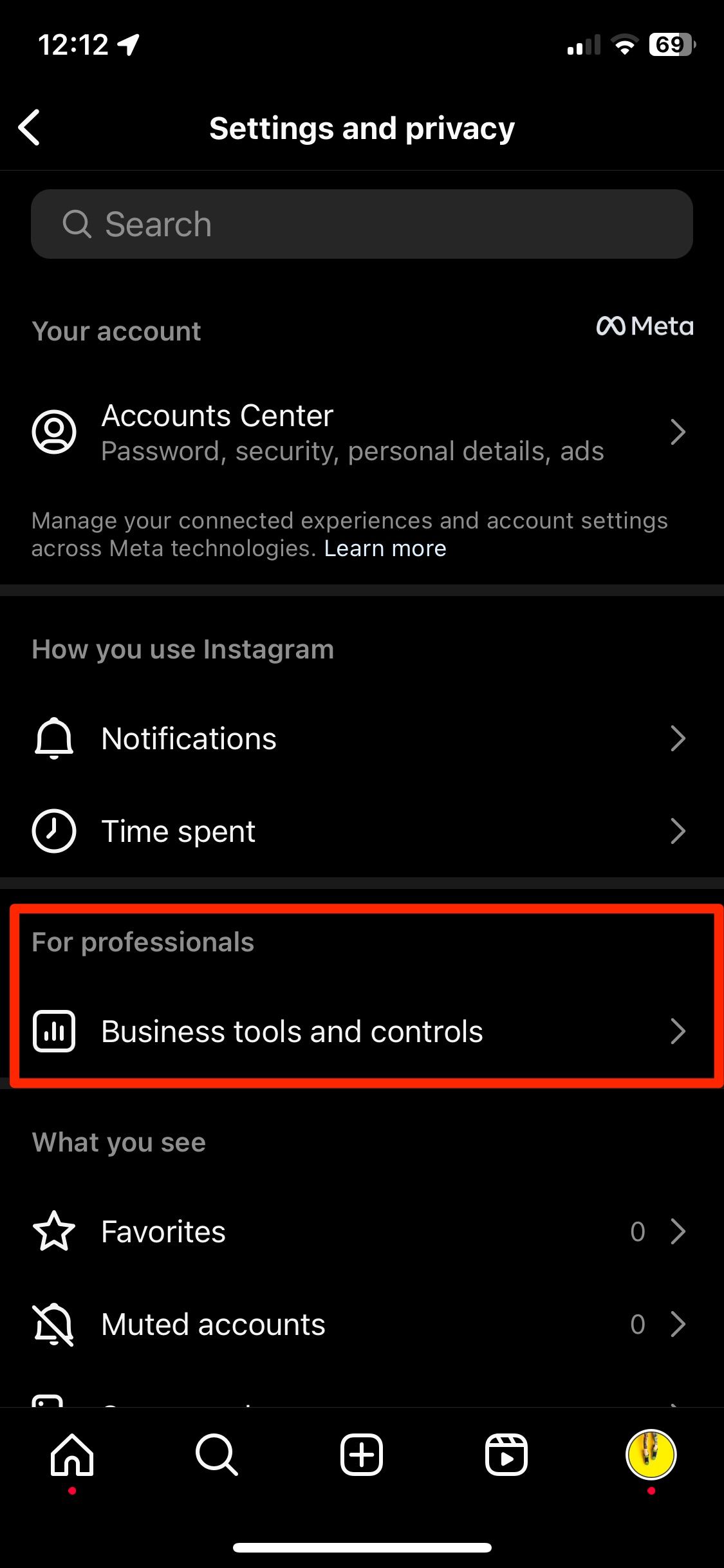Switch to the Profile avatar tab
Viewport: 724px width, 1568px height.
pyautogui.click(x=651, y=1455)
